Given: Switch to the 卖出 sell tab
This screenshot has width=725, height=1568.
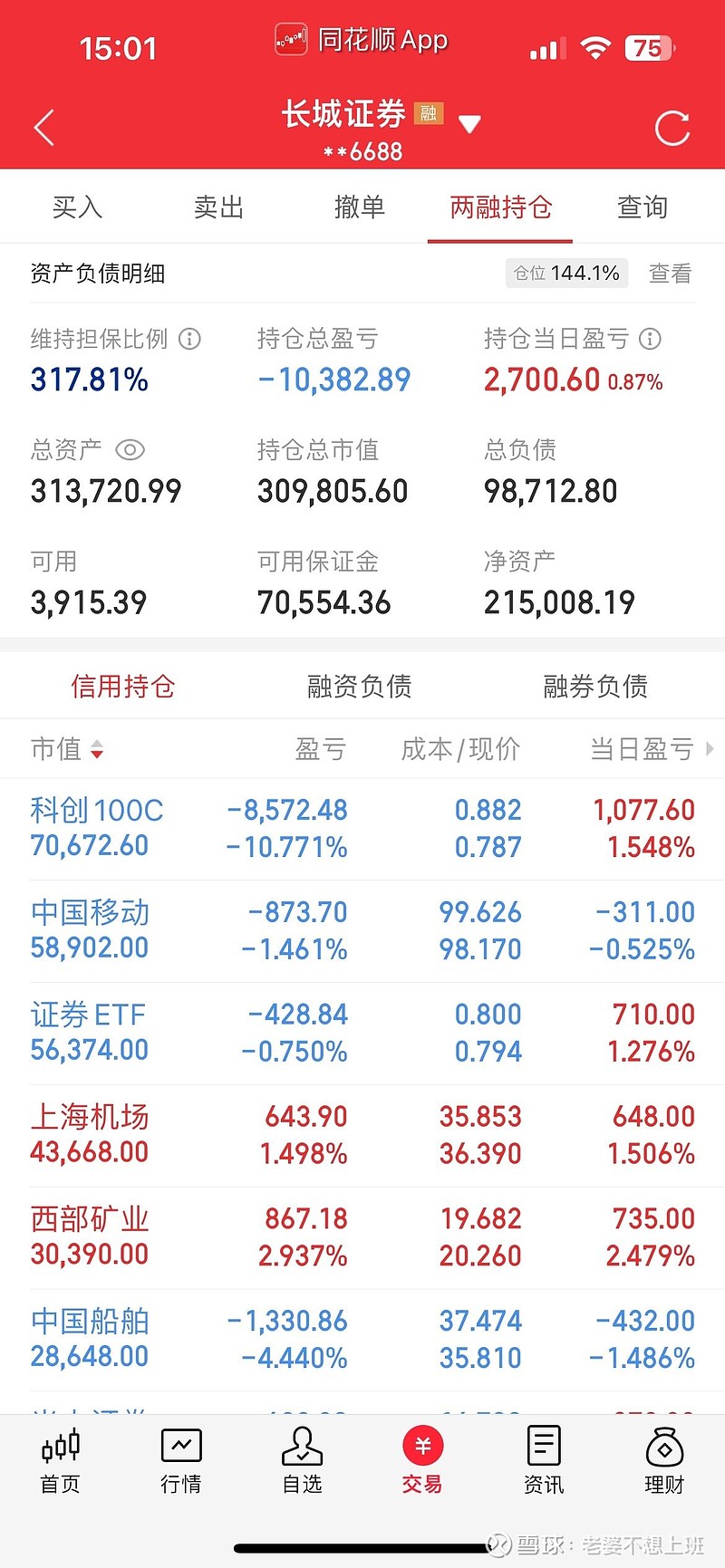Looking at the screenshot, I should click(x=217, y=207).
